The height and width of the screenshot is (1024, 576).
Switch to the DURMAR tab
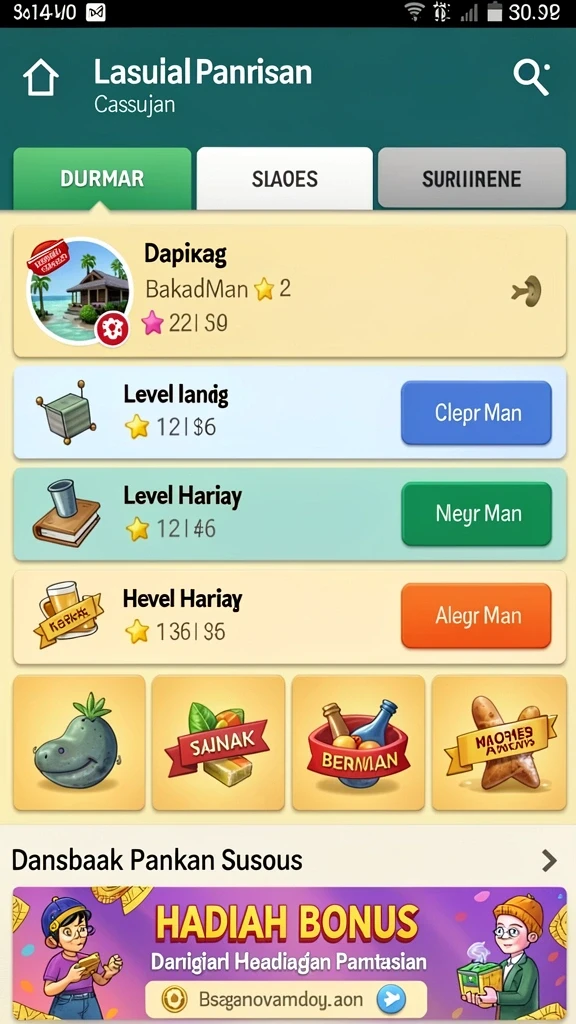pos(103,178)
